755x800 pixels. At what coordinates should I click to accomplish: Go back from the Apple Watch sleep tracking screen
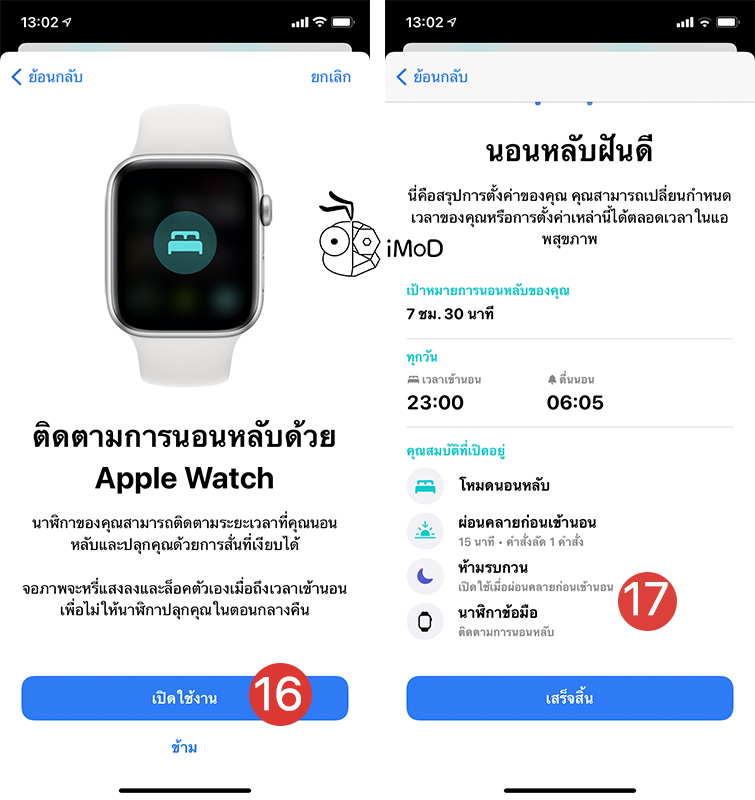(x=46, y=77)
